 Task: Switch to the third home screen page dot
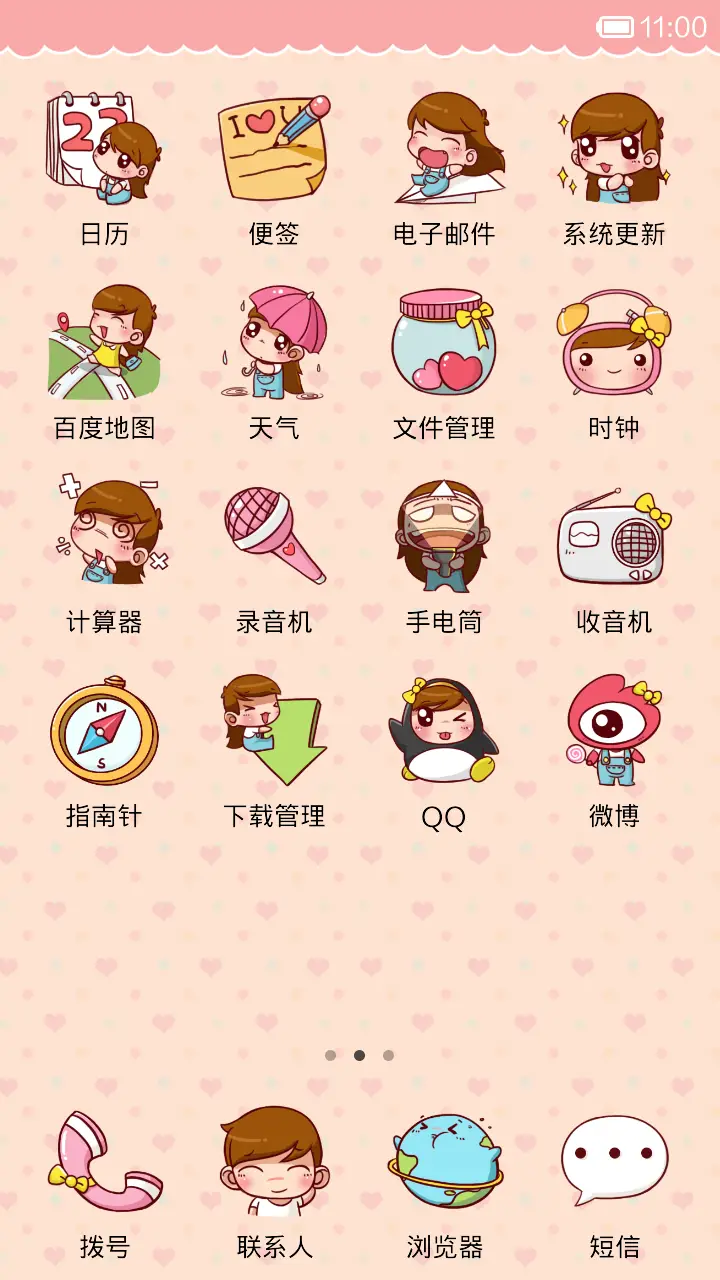(388, 1054)
